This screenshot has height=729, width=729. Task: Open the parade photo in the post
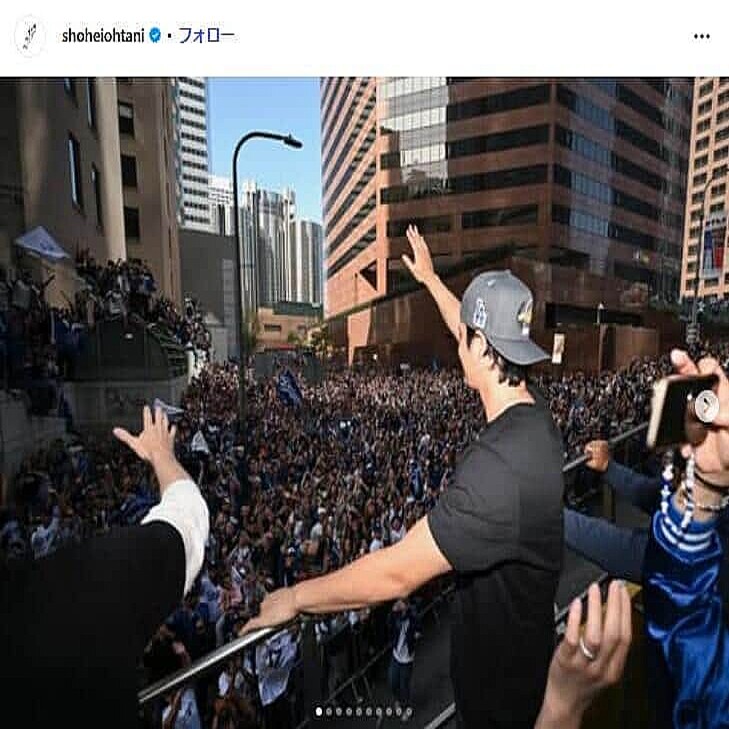click(x=364, y=400)
